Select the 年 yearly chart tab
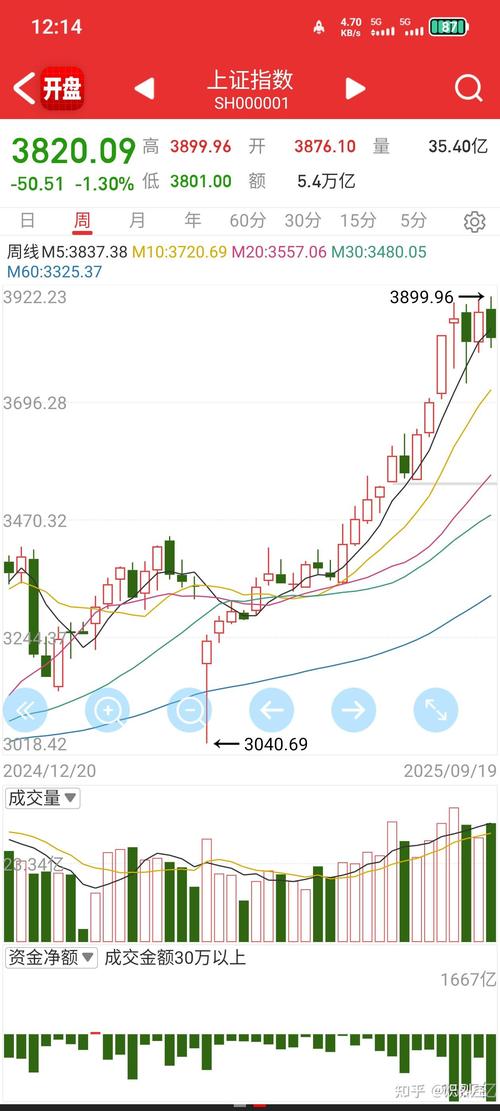500x1111 pixels. point(193,220)
